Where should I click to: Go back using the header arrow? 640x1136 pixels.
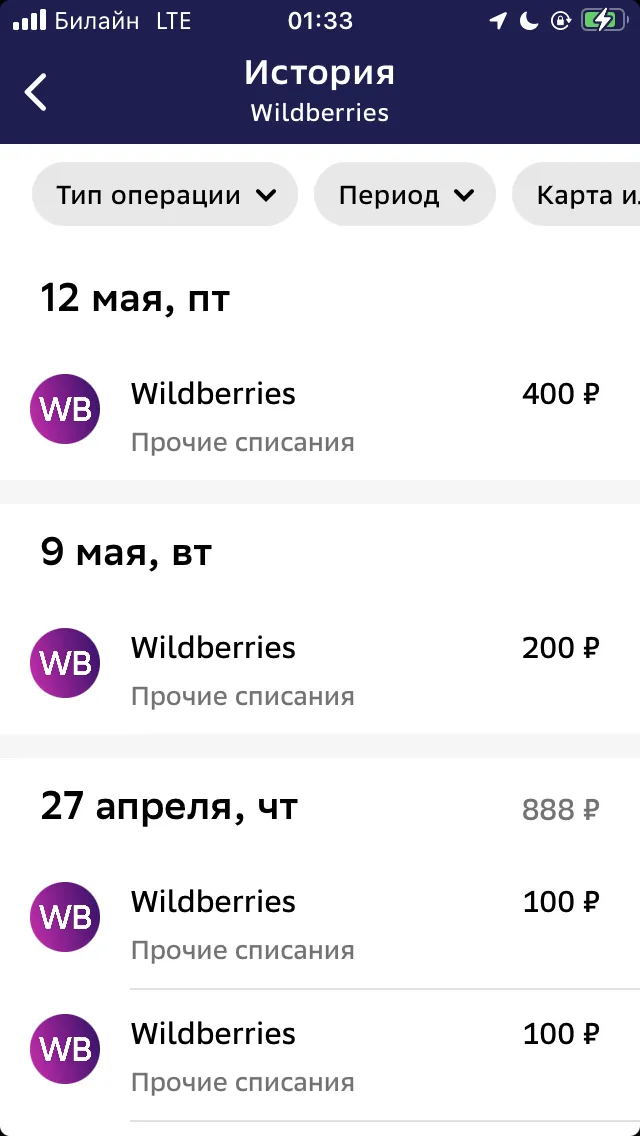pos(36,92)
